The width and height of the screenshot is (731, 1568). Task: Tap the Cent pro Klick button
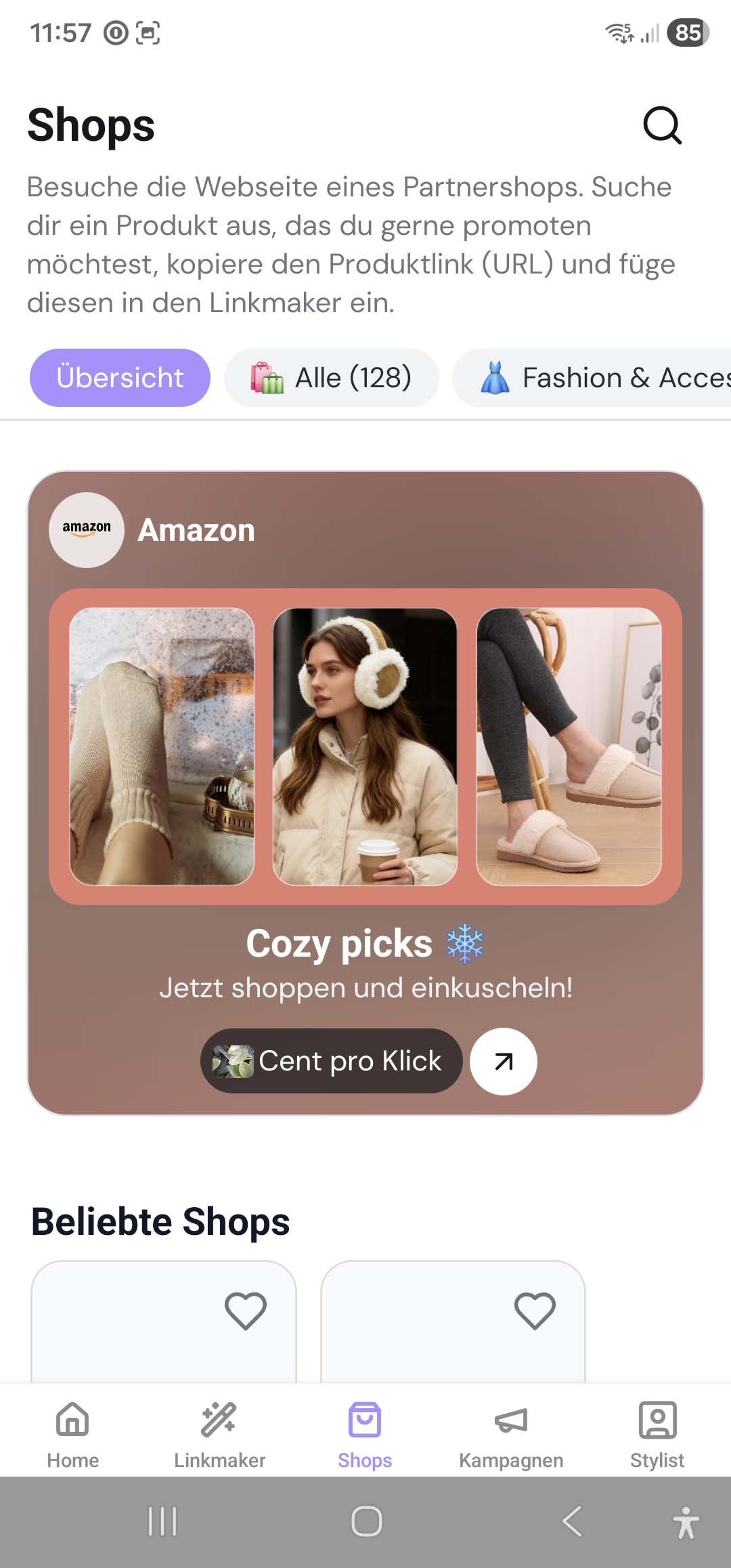click(x=331, y=1061)
